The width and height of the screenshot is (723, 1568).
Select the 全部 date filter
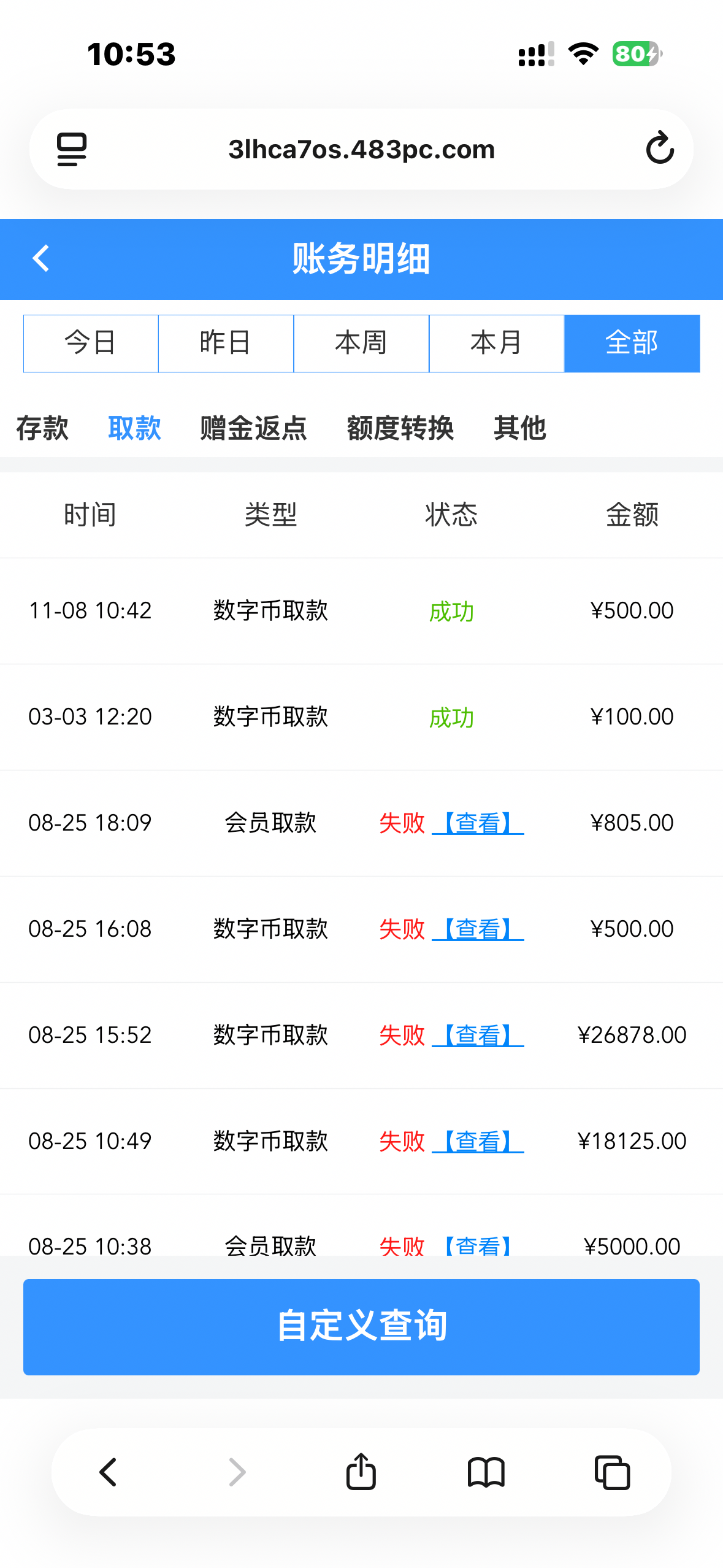[632, 343]
